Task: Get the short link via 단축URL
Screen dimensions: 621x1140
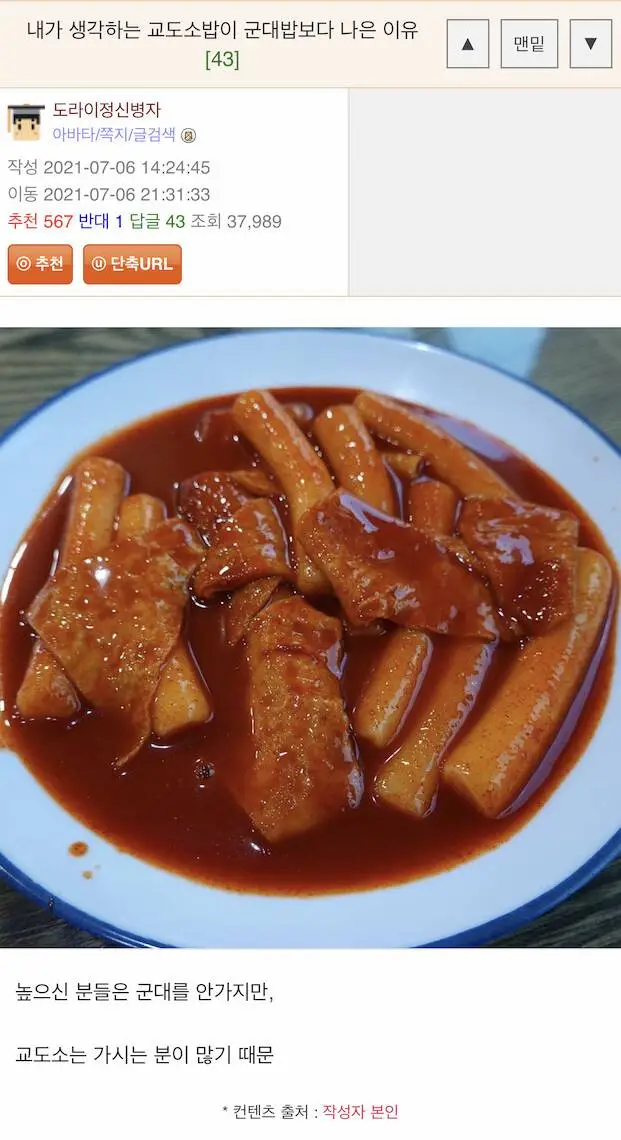Action: point(132,264)
